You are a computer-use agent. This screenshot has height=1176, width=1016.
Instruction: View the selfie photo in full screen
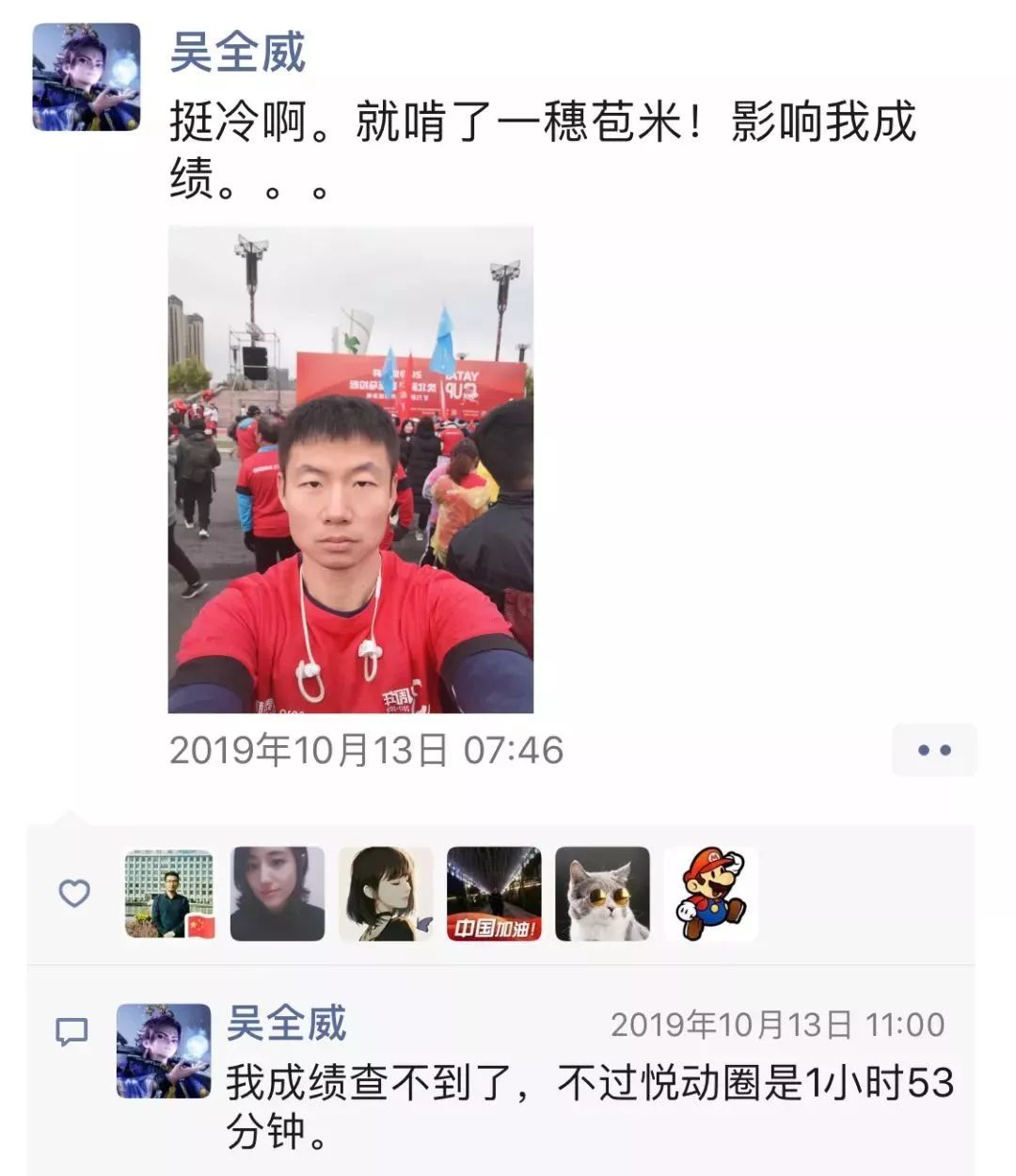[x=351, y=469]
